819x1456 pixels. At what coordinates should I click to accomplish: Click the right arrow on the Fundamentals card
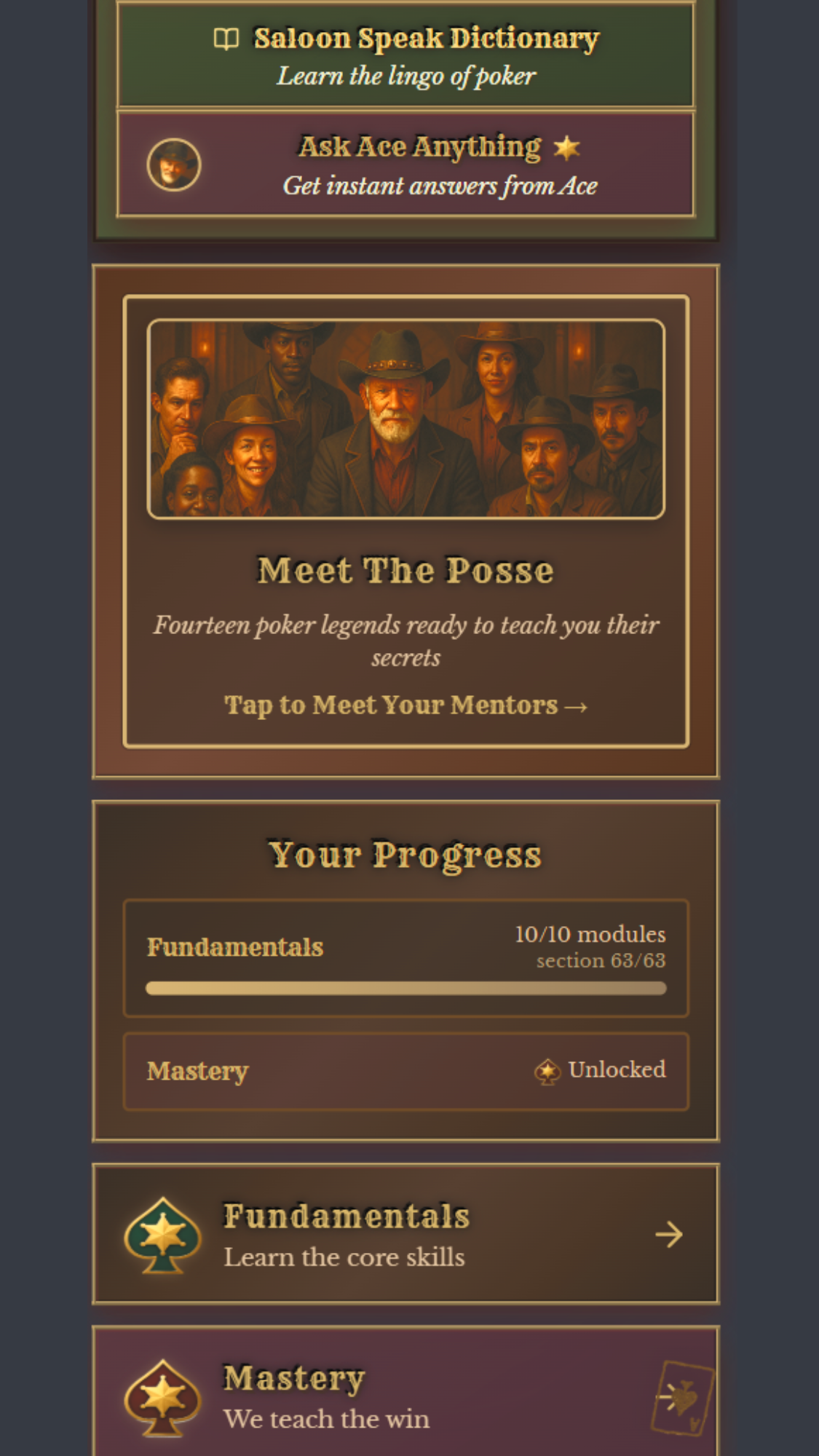click(669, 1233)
